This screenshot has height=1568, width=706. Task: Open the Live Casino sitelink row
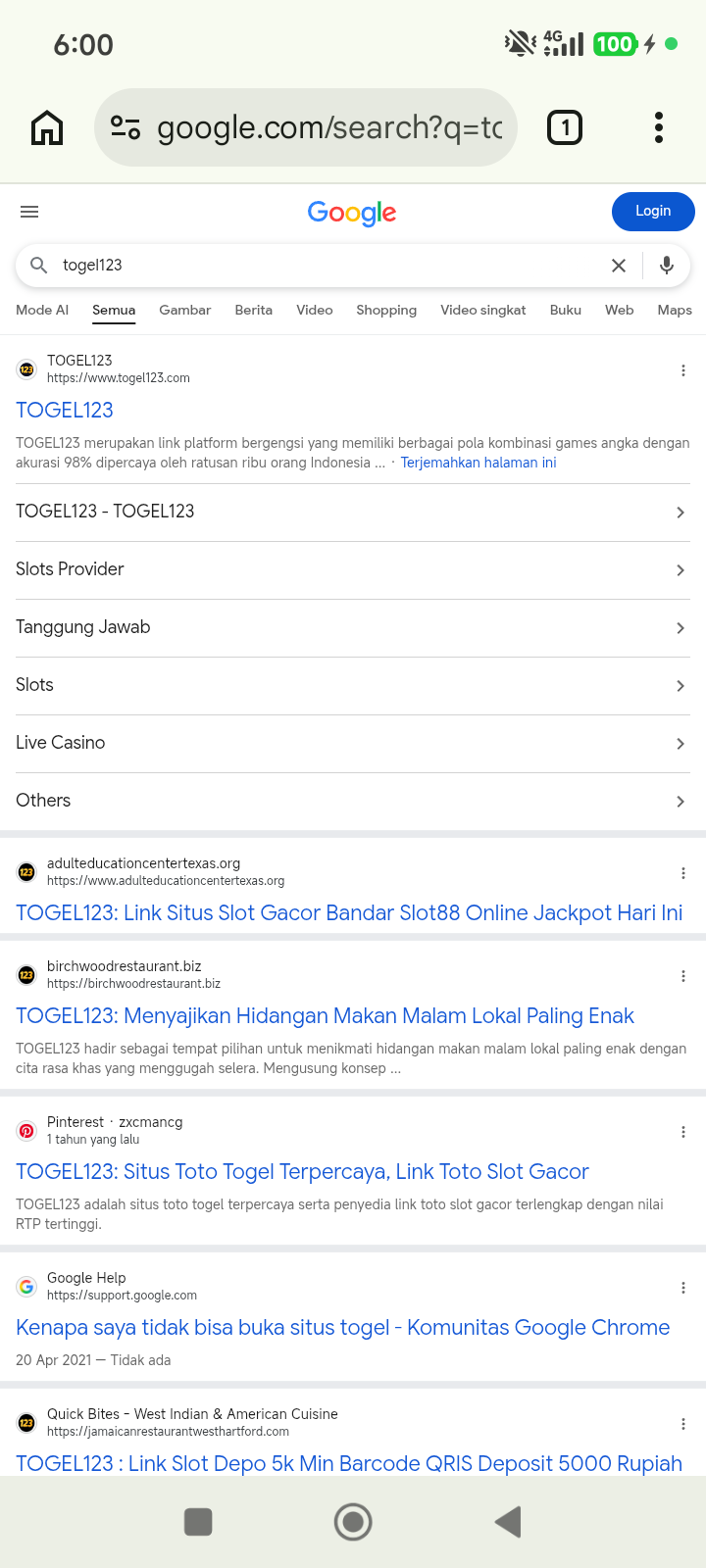[353, 743]
